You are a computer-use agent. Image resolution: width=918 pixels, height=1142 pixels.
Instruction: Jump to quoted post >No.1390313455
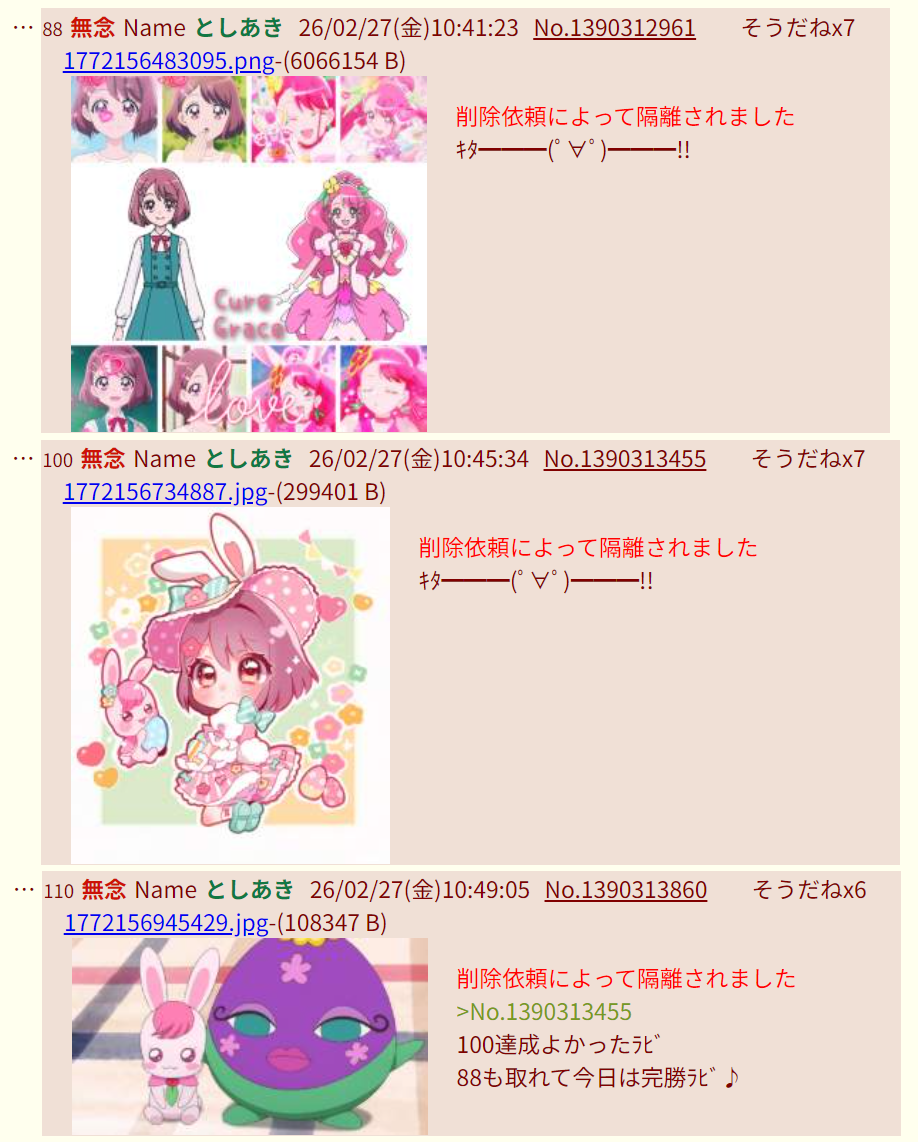pos(544,1012)
